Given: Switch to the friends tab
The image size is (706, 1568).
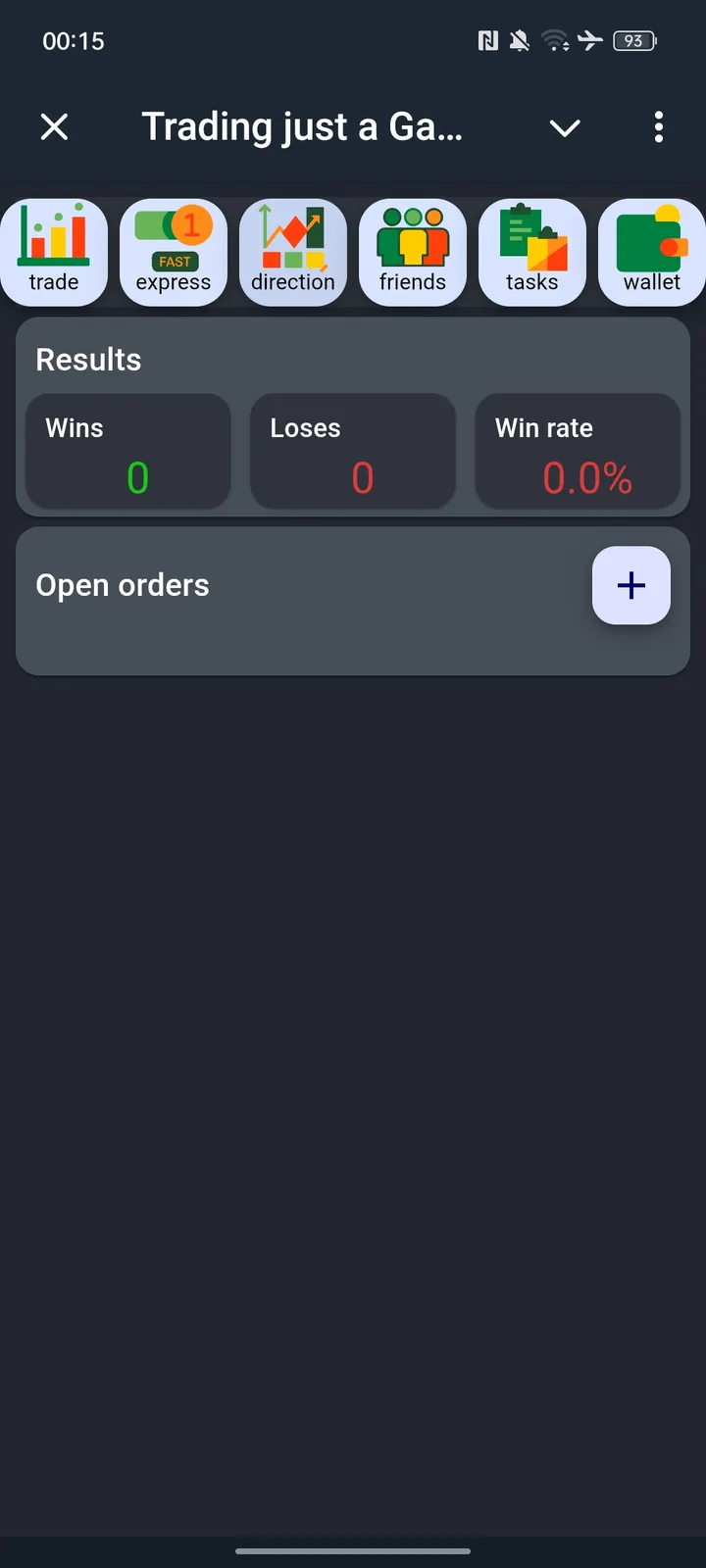Looking at the screenshot, I should tap(413, 252).
